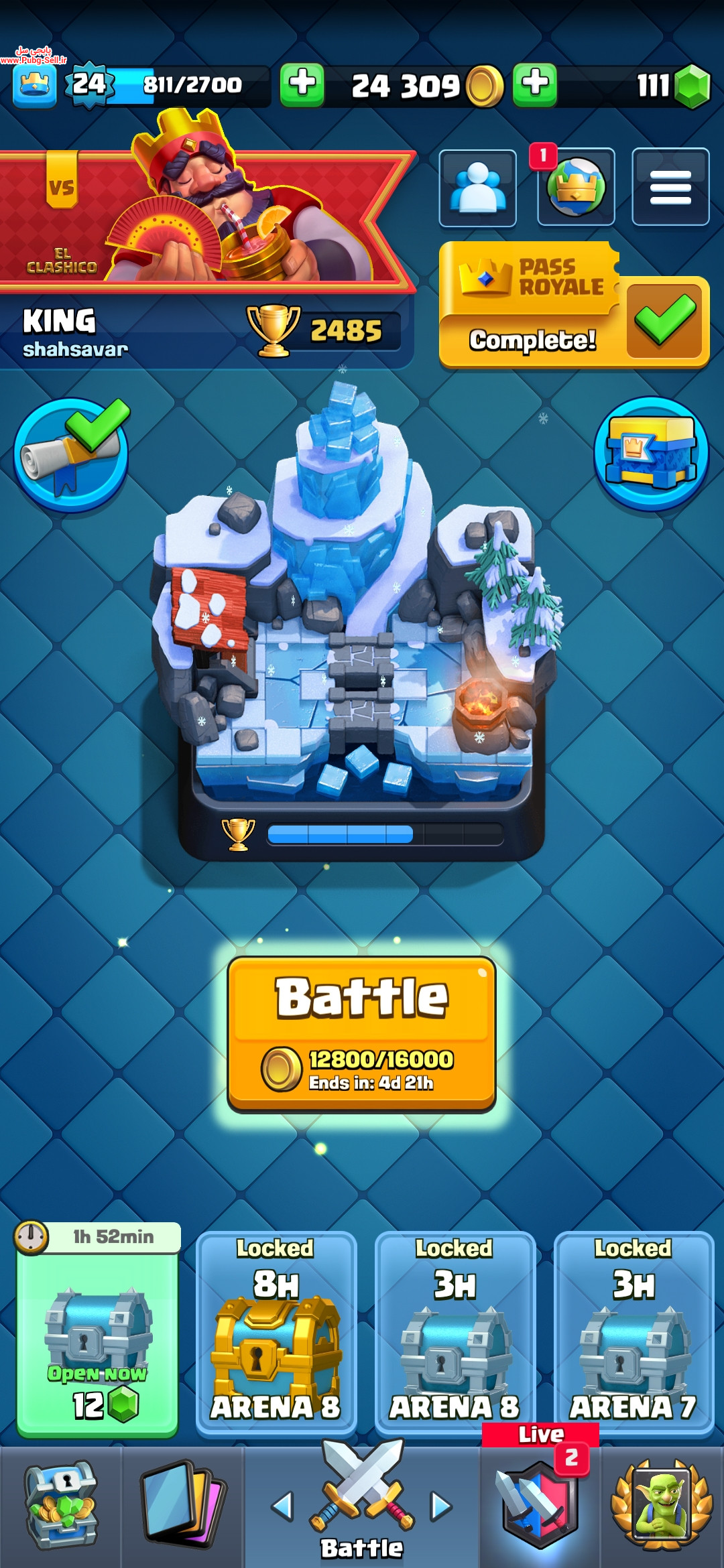Open the frozen arena trophy road
The image size is (724, 1568).
click(x=361, y=616)
